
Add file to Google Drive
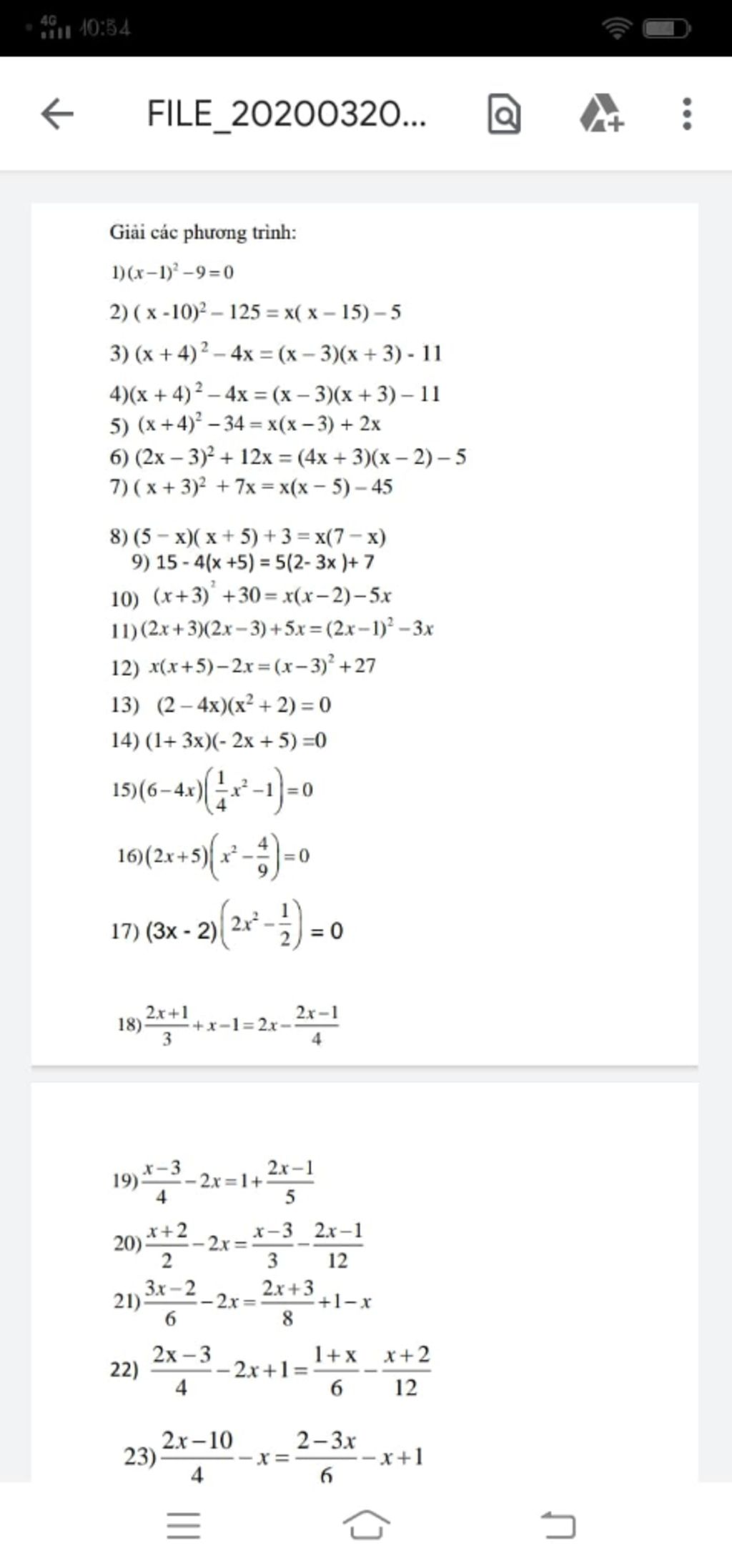click(601, 114)
